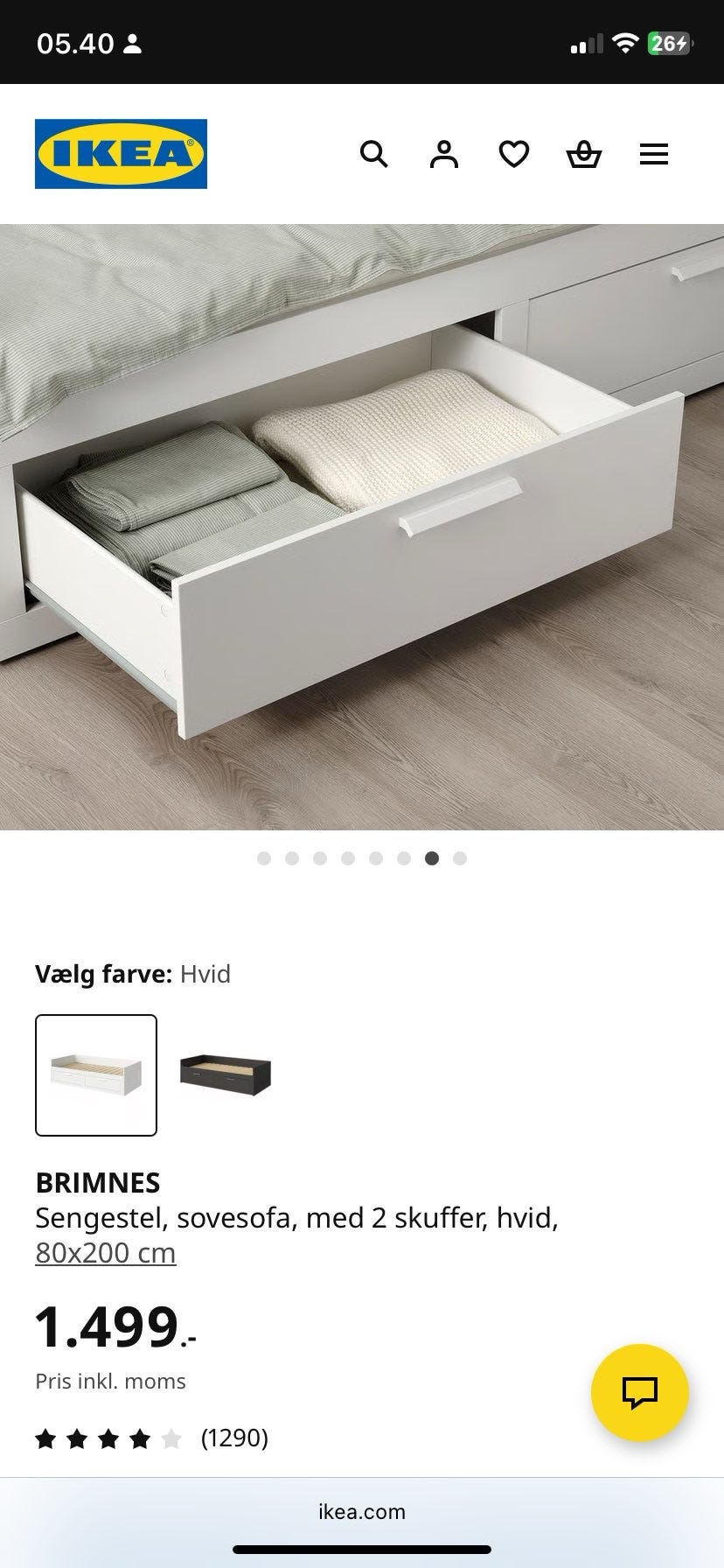Click the currently selected carousel dot
Image resolution: width=724 pixels, height=1568 pixels.
point(431,858)
